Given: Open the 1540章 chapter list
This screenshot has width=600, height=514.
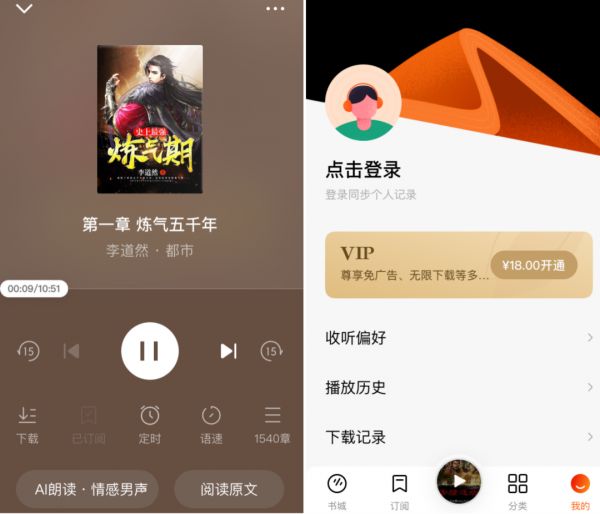Looking at the screenshot, I should click(x=272, y=424).
